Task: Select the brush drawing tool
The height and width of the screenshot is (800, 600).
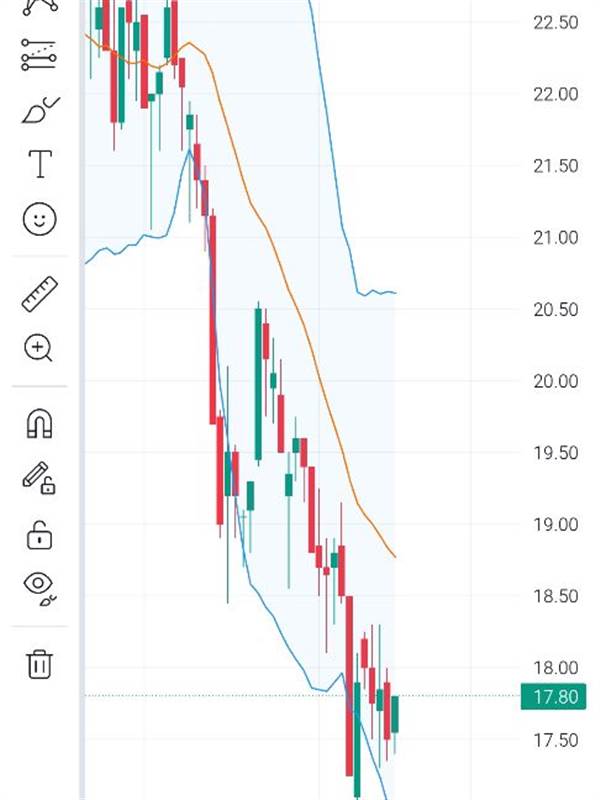Action: coord(40,109)
